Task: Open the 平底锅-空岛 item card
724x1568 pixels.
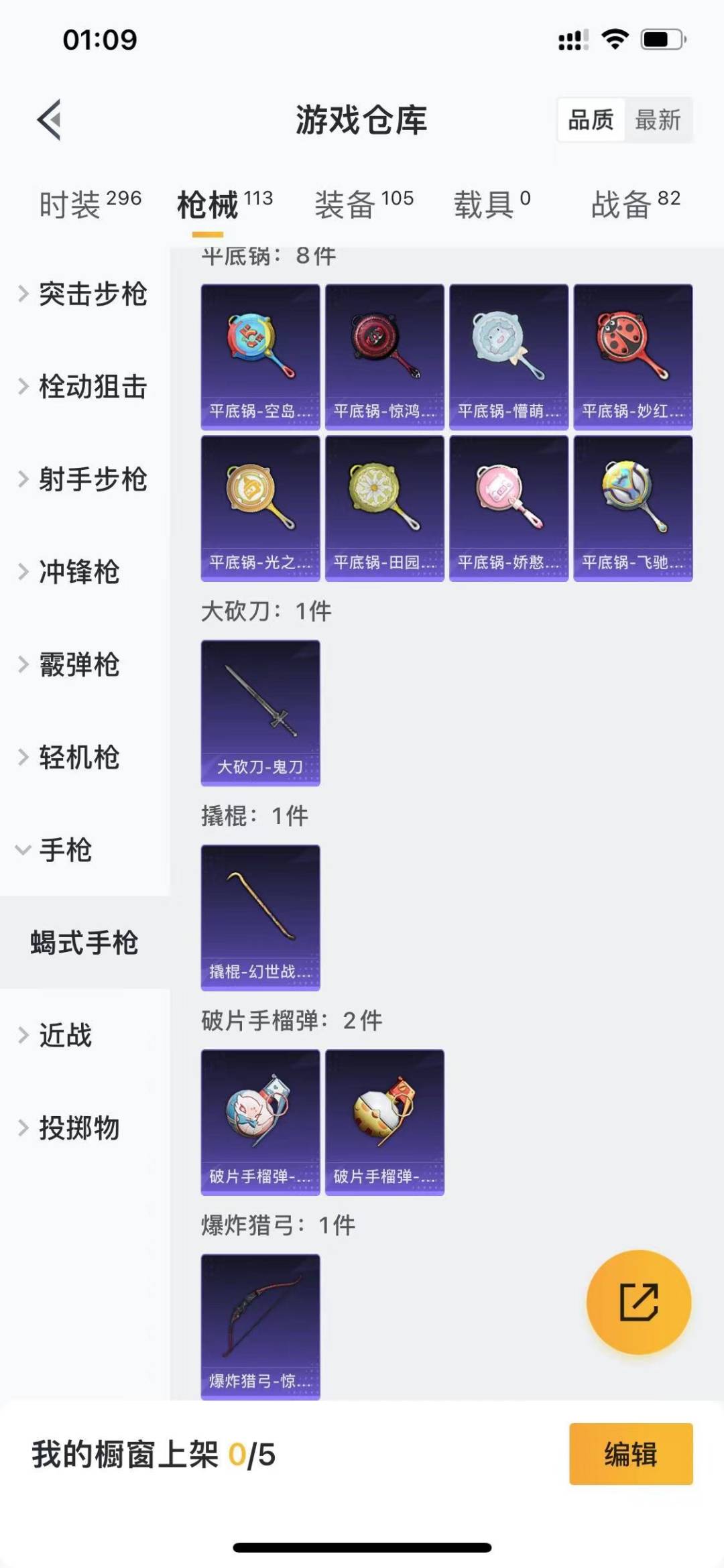Action: pos(259,356)
